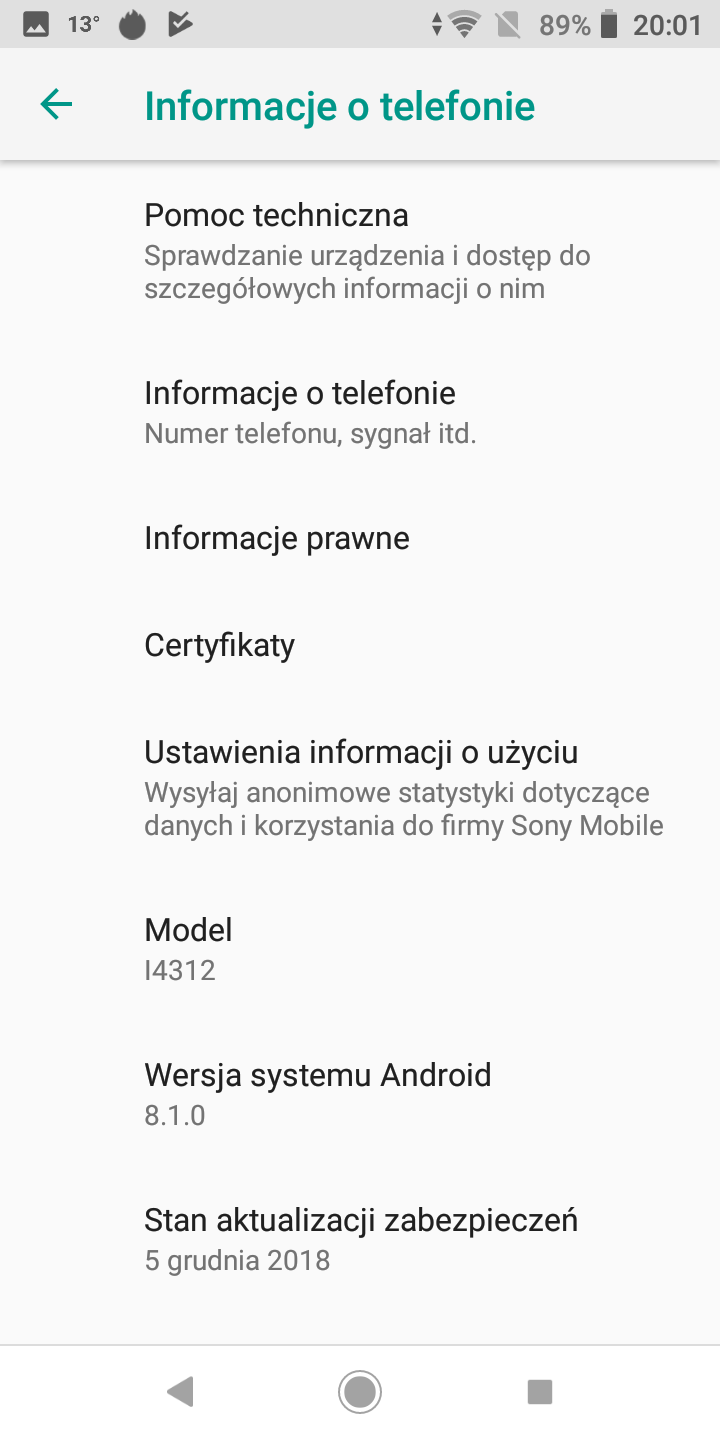Image resolution: width=720 pixels, height=1440 pixels.
Task: Tap the system home button
Action: [x=360, y=1392]
